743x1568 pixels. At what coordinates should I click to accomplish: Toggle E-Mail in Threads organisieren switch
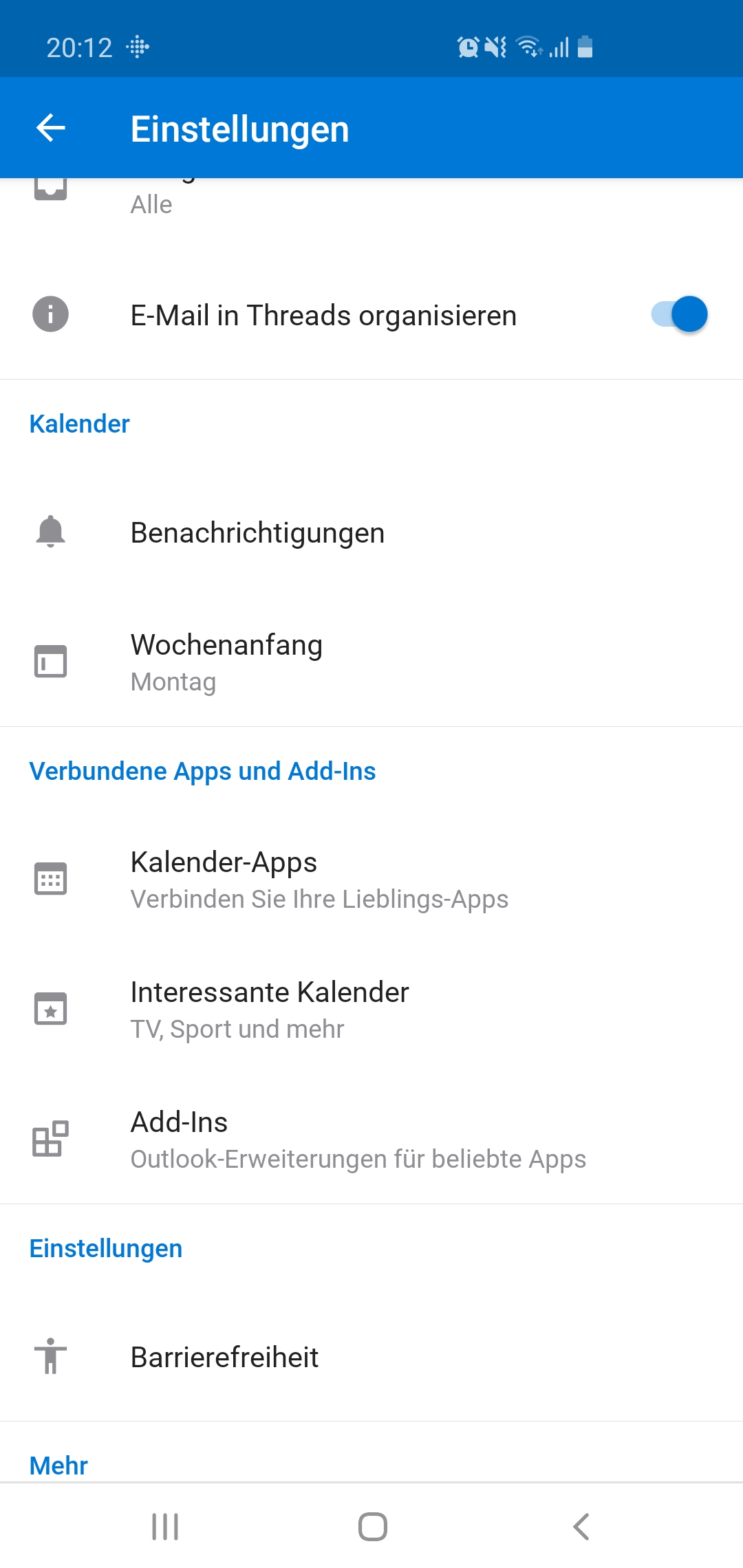(679, 314)
